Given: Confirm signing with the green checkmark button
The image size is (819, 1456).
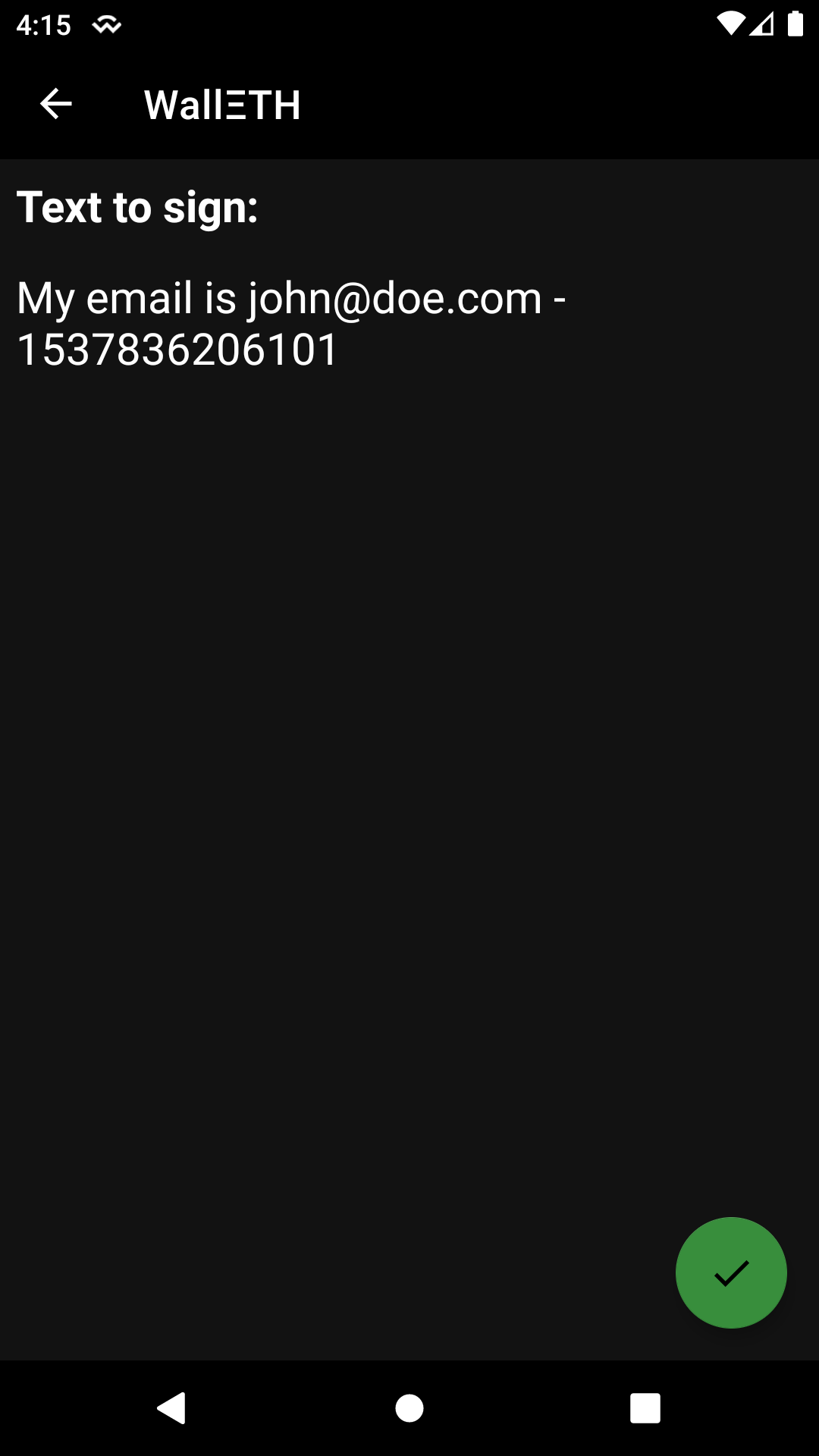Looking at the screenshot, I should [x=731, y=1272].
